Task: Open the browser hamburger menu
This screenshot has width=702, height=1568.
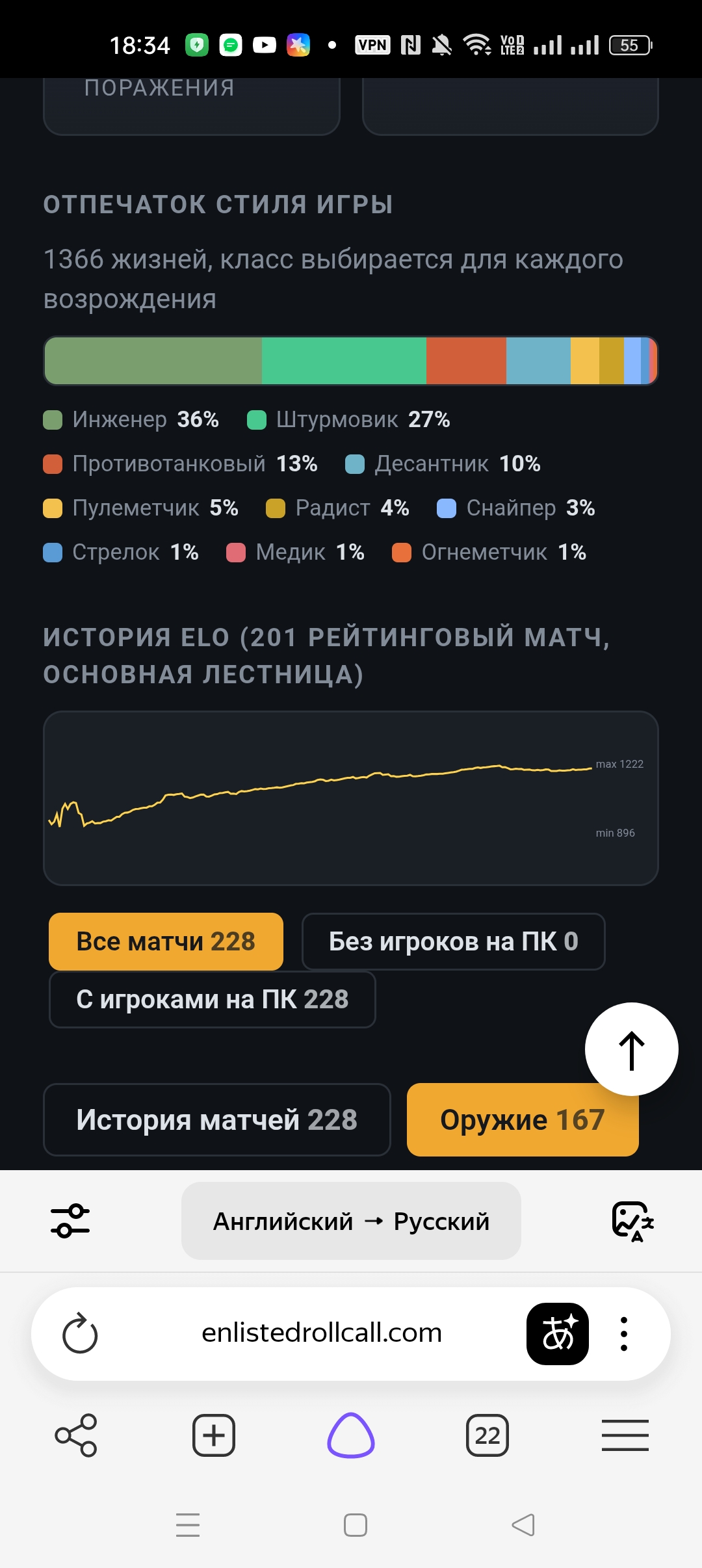Action: pyautogui.click(x=625, y=1435)
